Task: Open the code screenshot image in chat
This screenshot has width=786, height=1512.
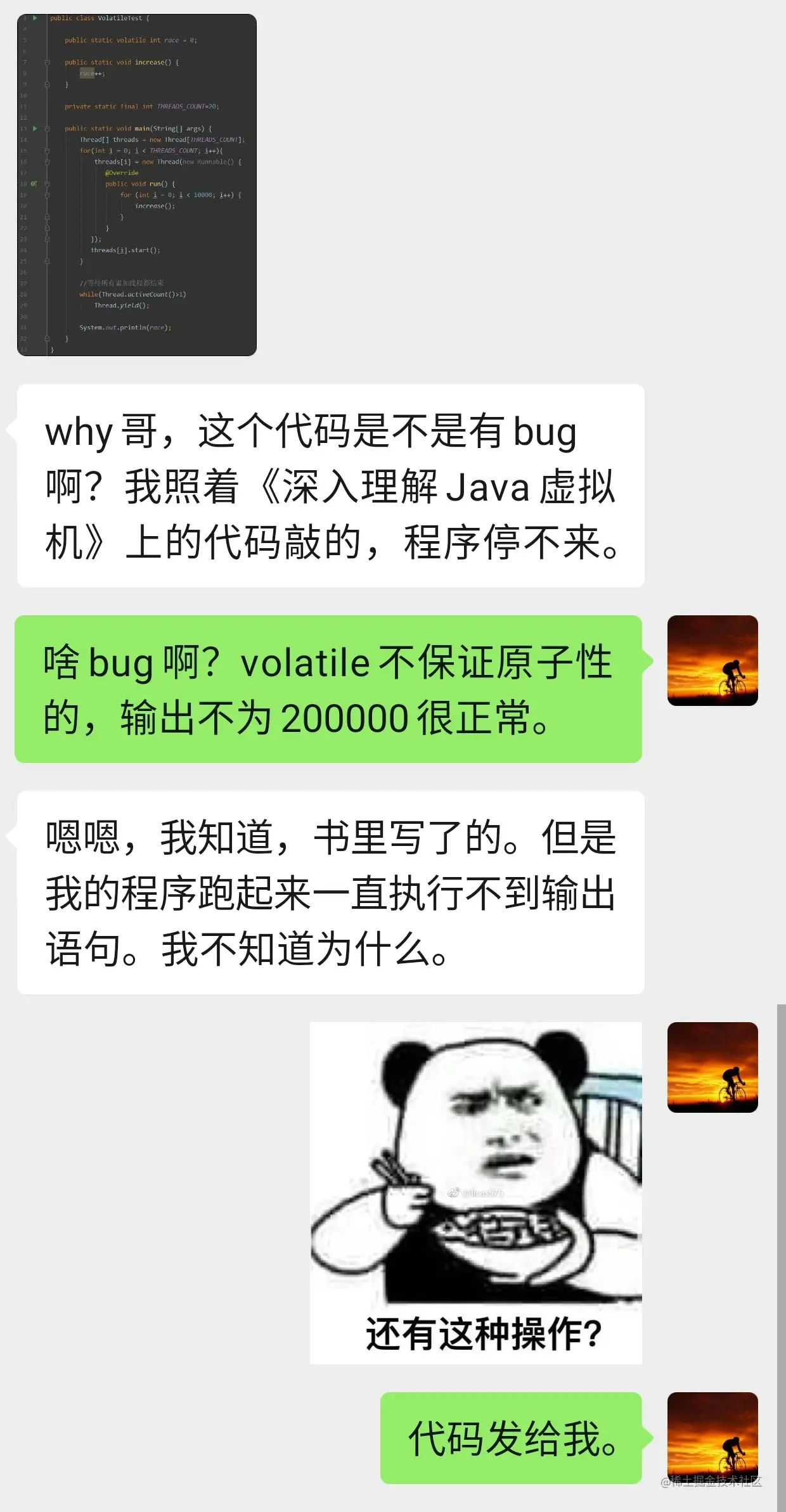Action: pos(137,185)
